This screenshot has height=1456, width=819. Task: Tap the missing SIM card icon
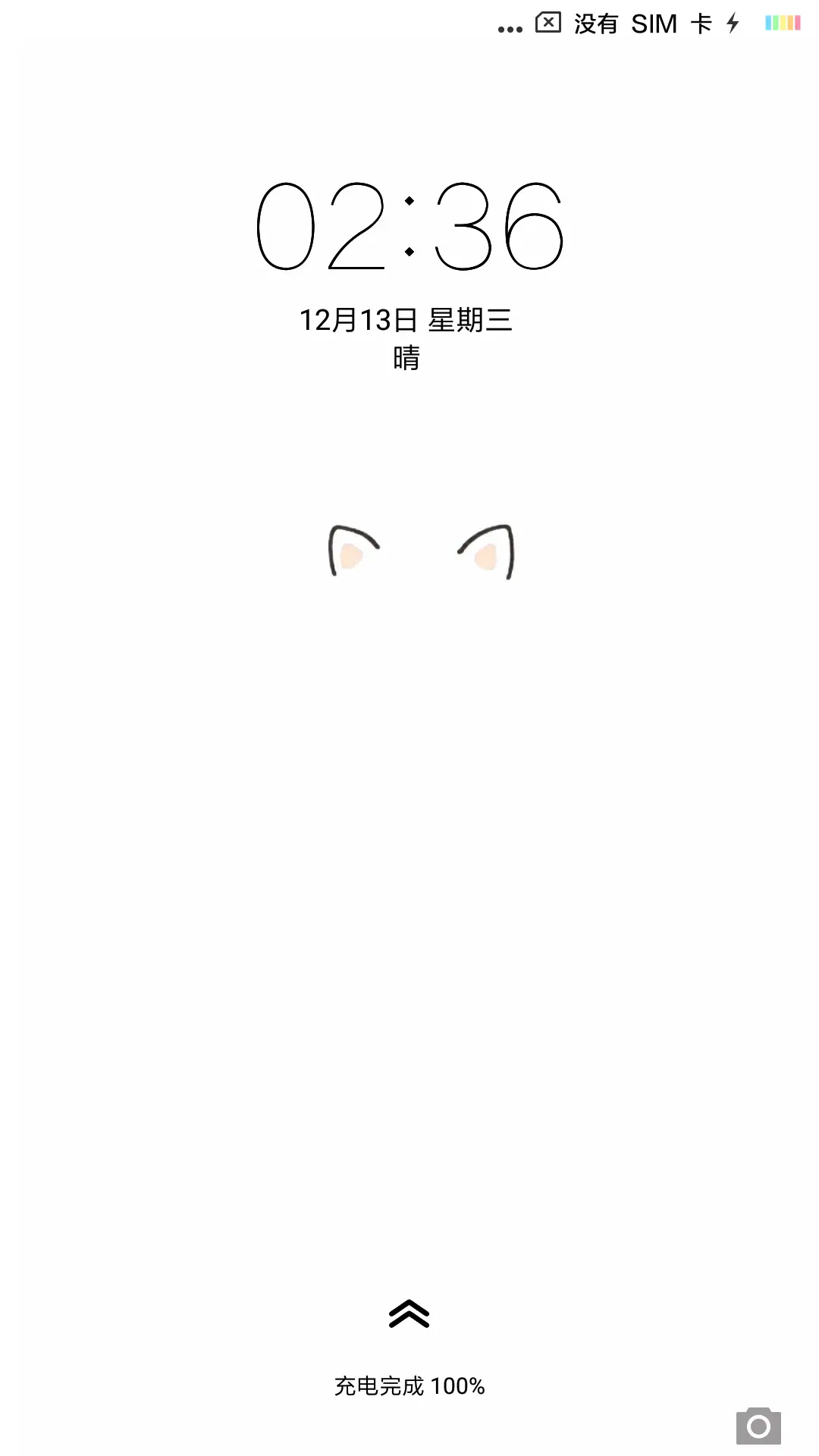[x=548, y=24]
